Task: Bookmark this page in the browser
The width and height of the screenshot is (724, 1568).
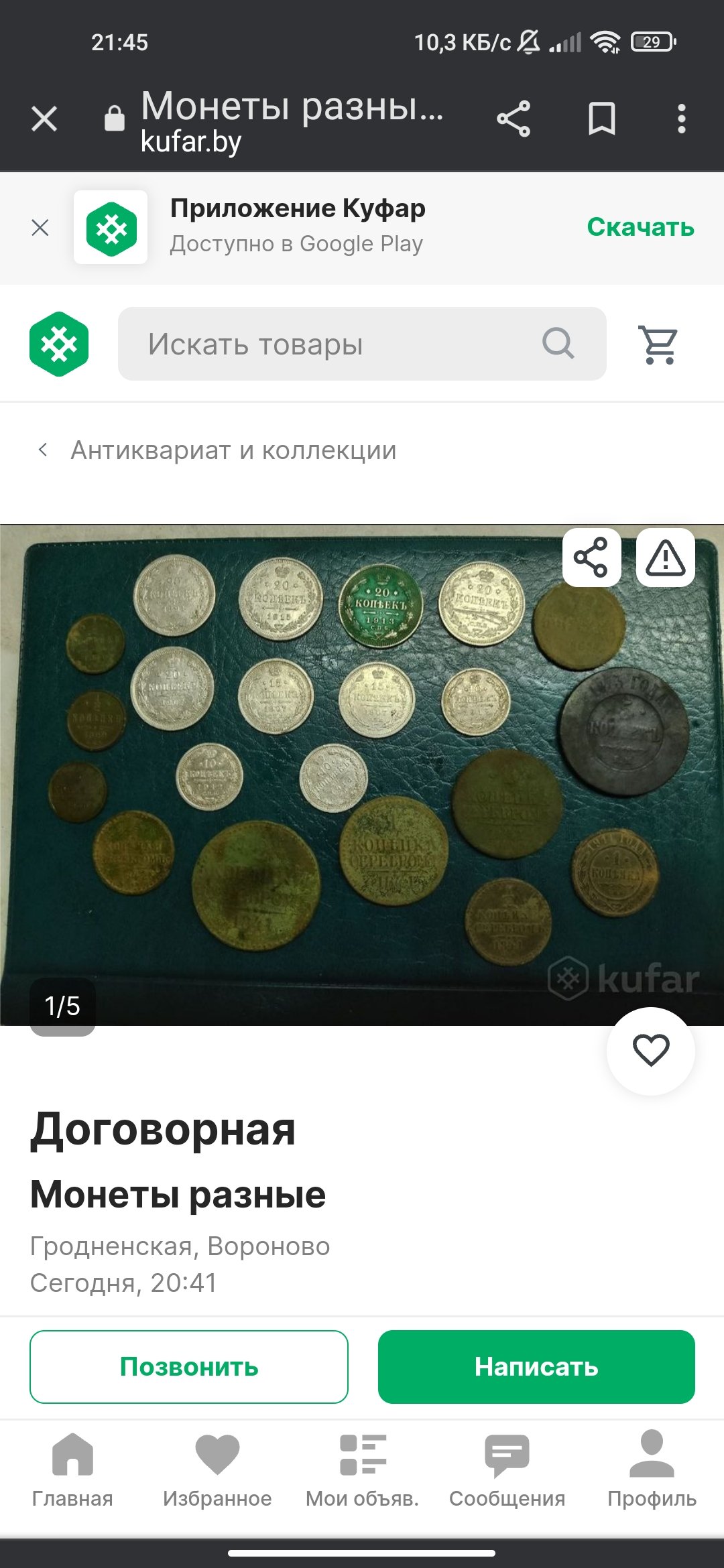Action: click(x=601, y=119)
